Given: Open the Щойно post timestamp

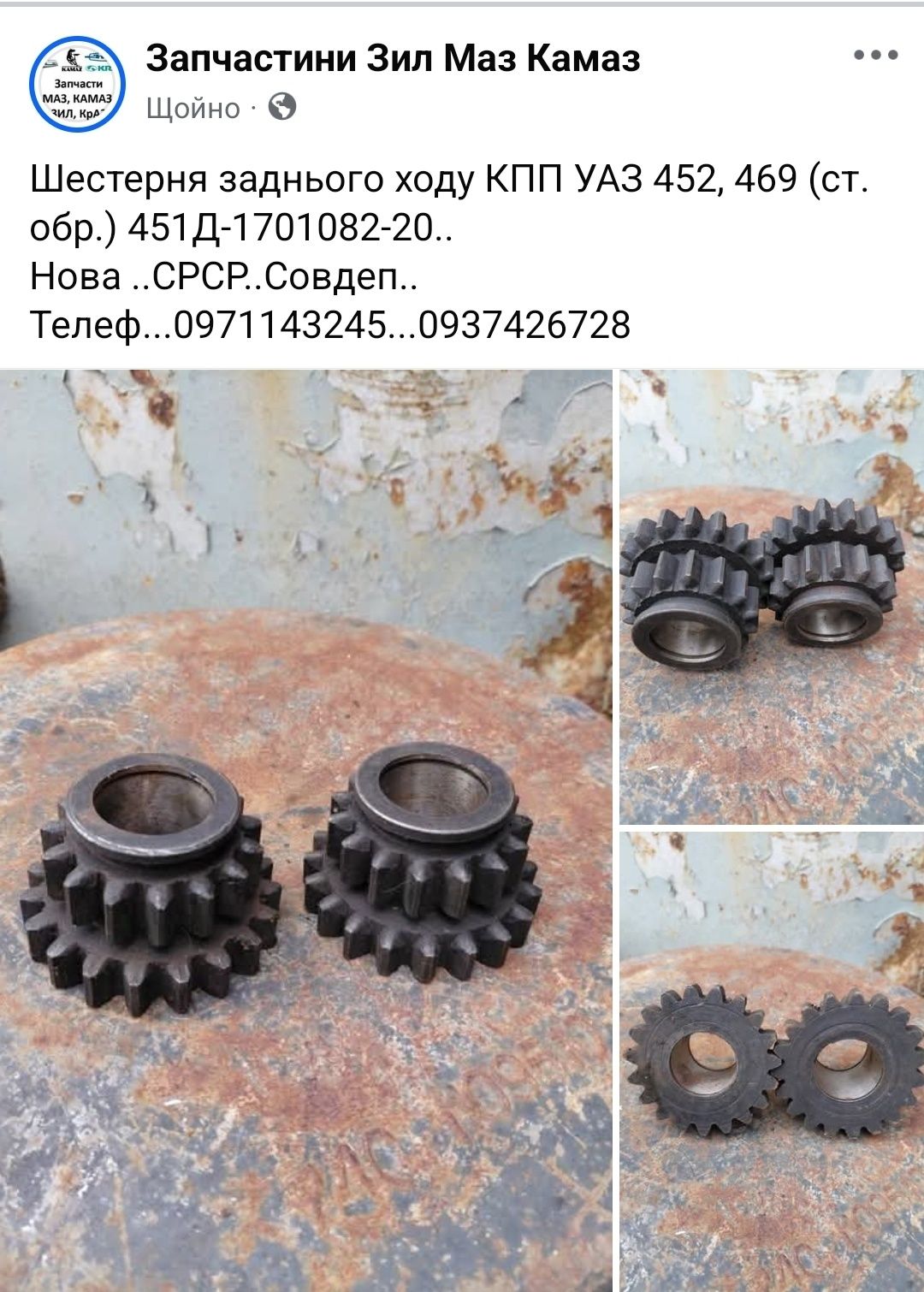Looking at the screenshot, I should 192,109.
